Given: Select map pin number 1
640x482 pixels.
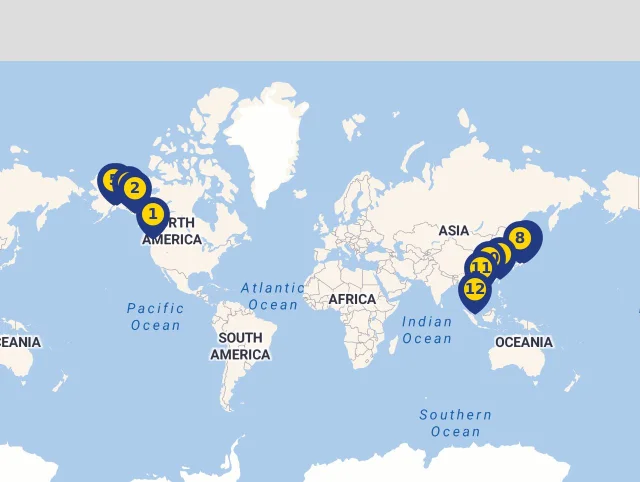Looking at the screenshot, I should [153, 214].
